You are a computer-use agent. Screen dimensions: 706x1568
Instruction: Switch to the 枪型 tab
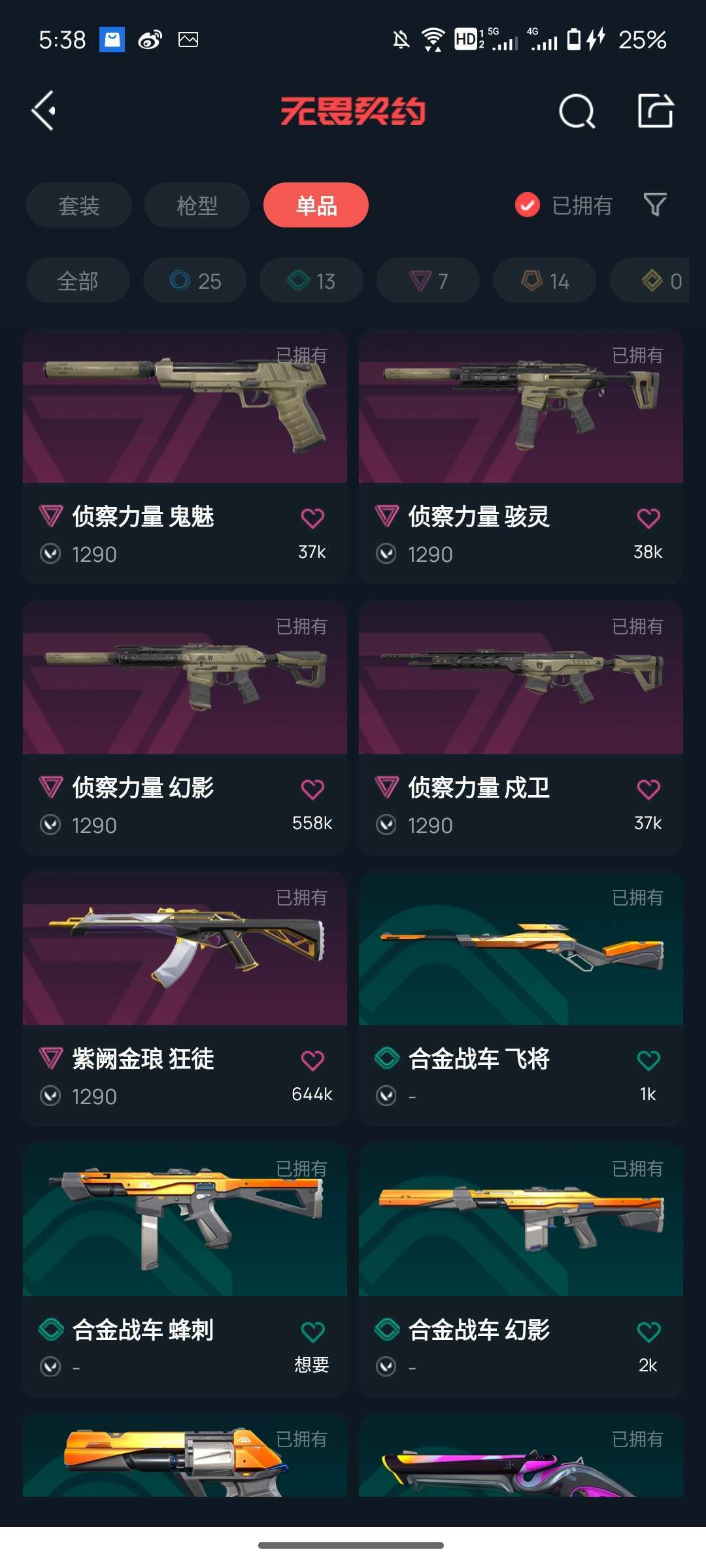[197, 205]
